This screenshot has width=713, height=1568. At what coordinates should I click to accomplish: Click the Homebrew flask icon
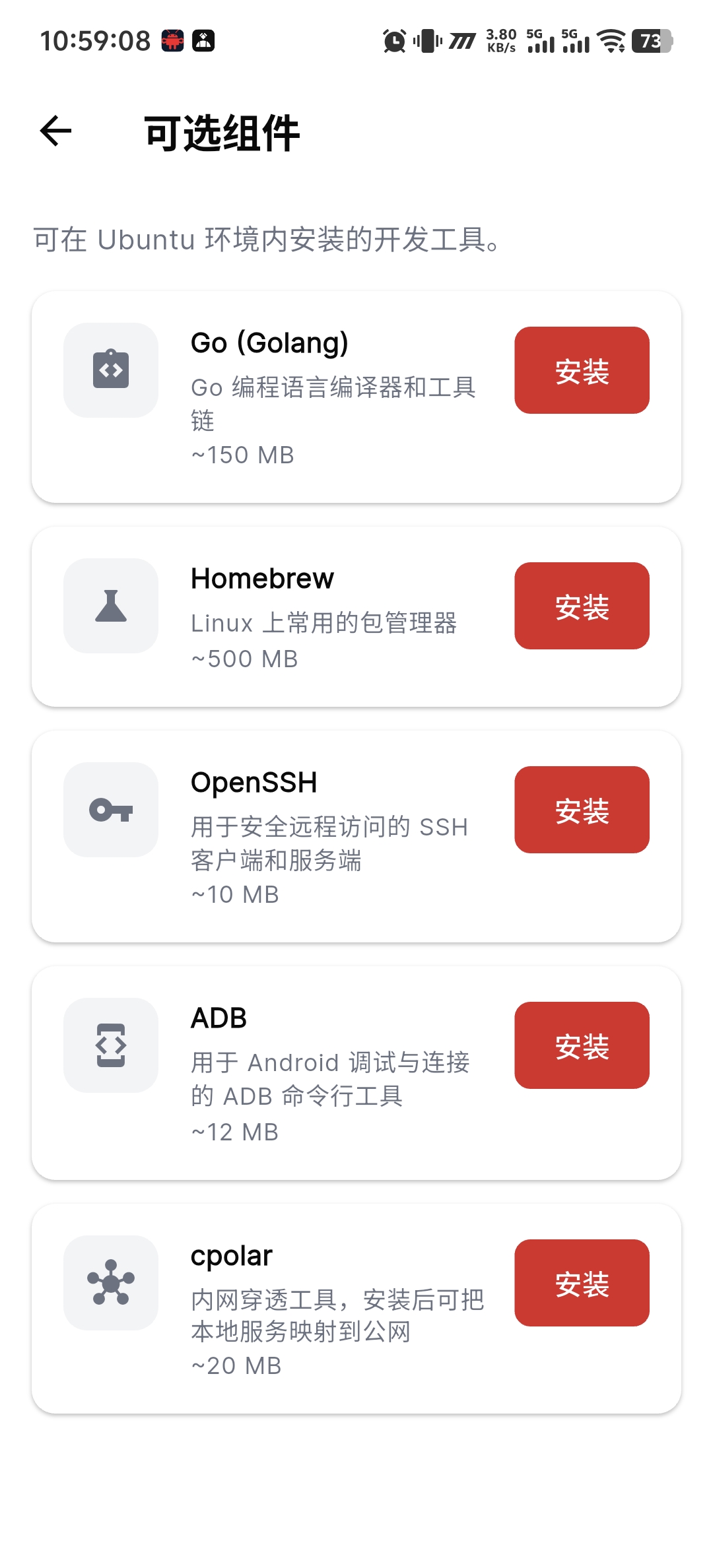point(110,606)
